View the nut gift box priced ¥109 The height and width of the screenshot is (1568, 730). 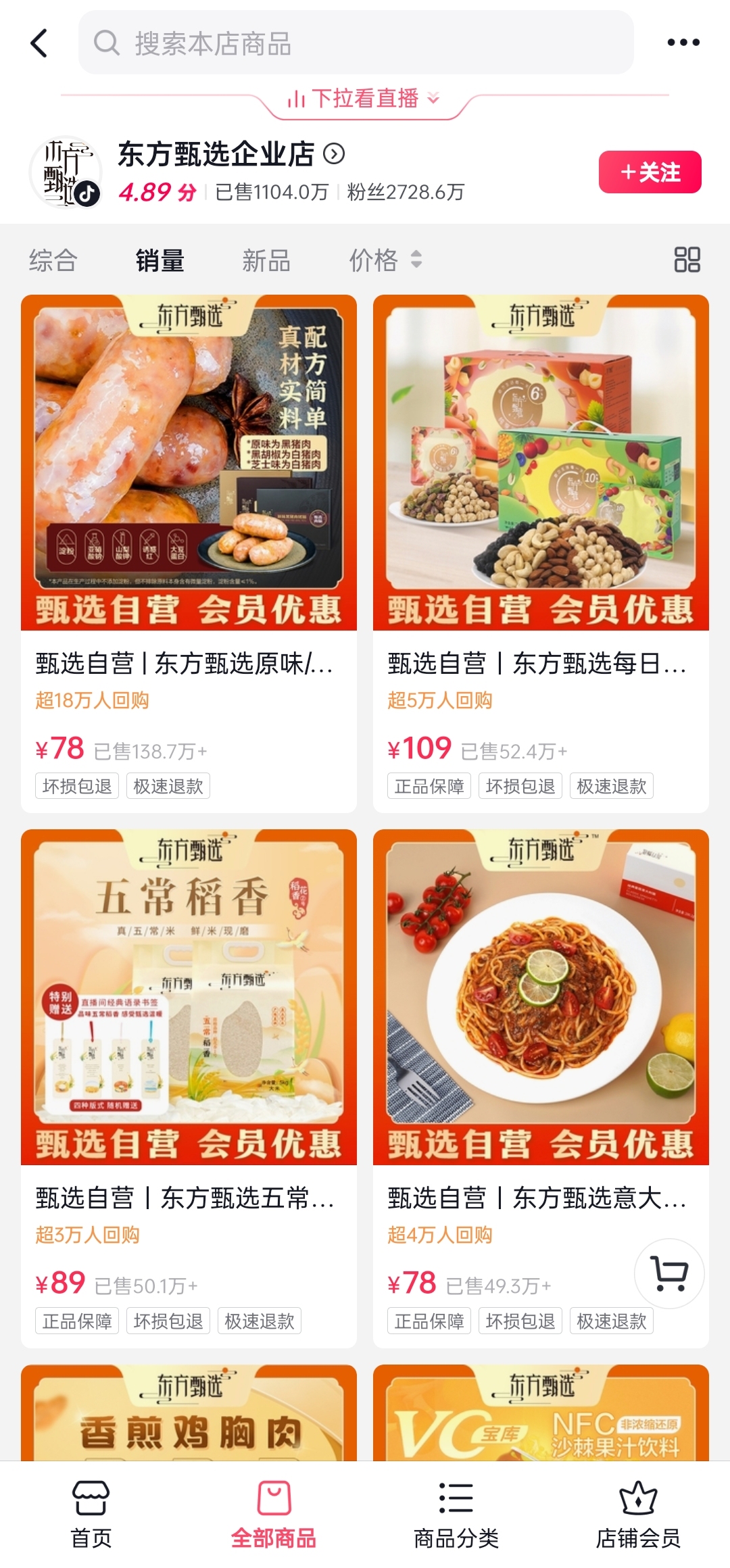click(541, 553)
